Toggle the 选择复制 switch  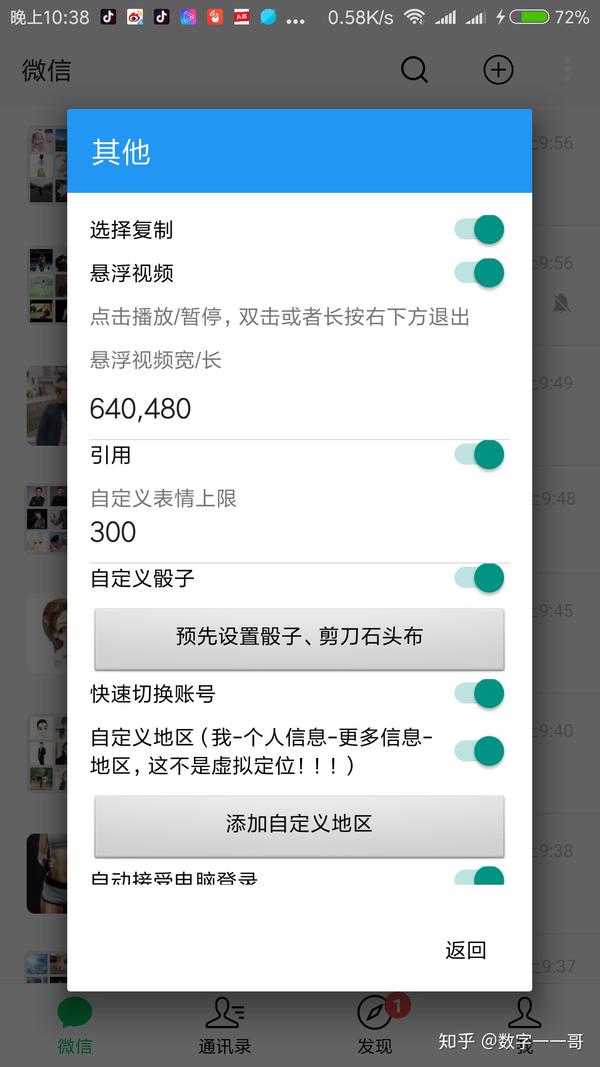tap(479, 229)
